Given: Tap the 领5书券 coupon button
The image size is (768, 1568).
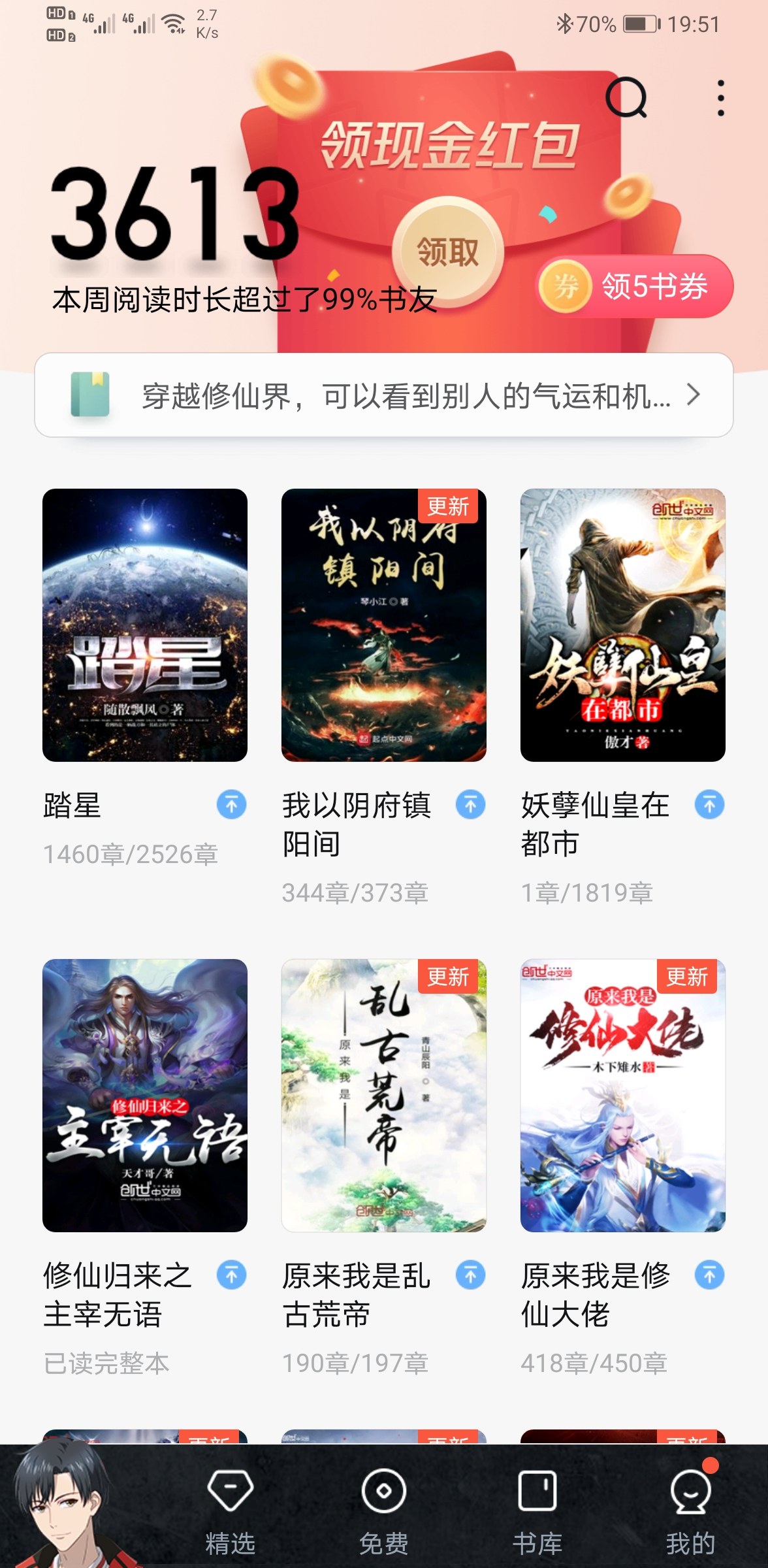Looking at the screenshot, I should [x=635, y=286].
